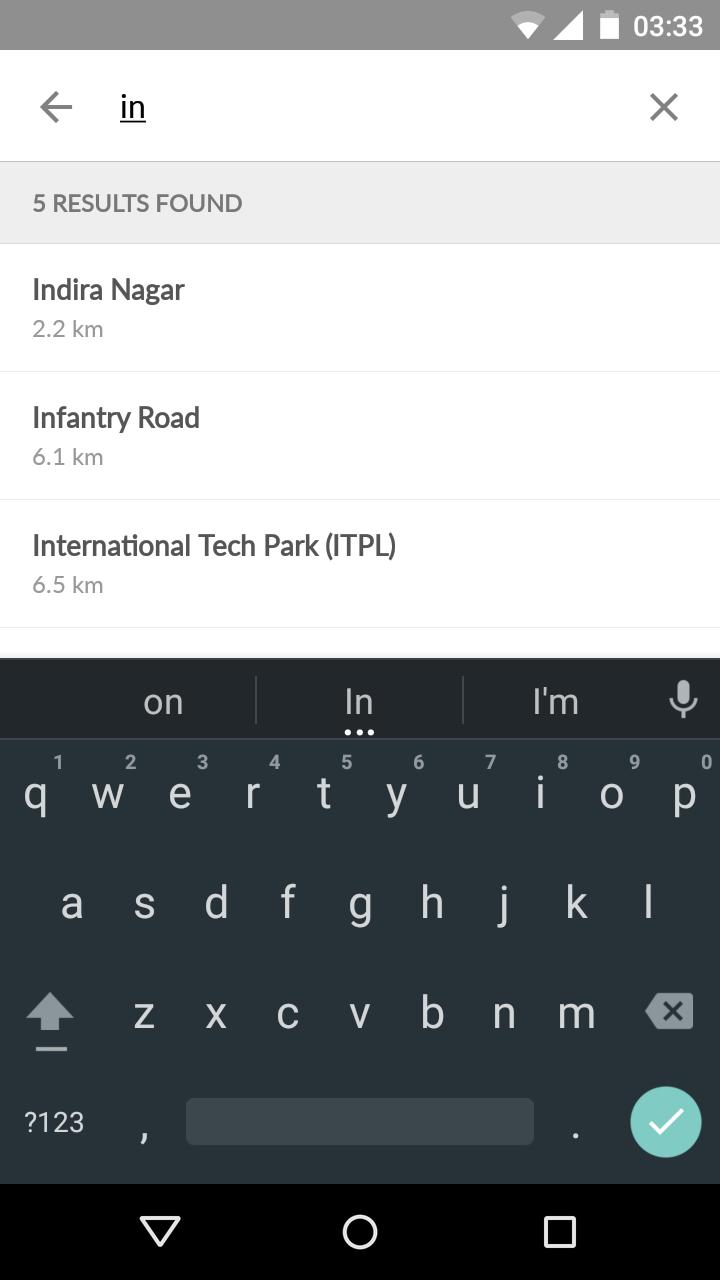This screenshot has width=720, height=1280.
Task: Open International Tech Park (ITPL) result
Action: click(x=360, y=563)
